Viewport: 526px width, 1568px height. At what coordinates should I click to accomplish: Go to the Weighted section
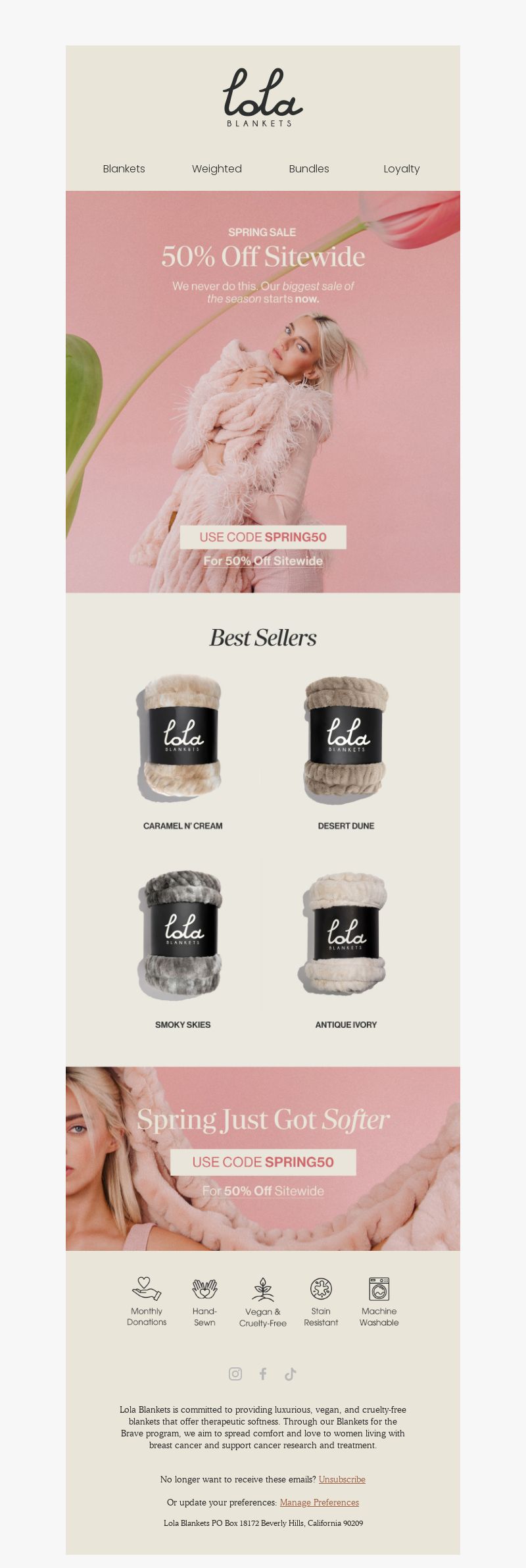pos(216,168)
